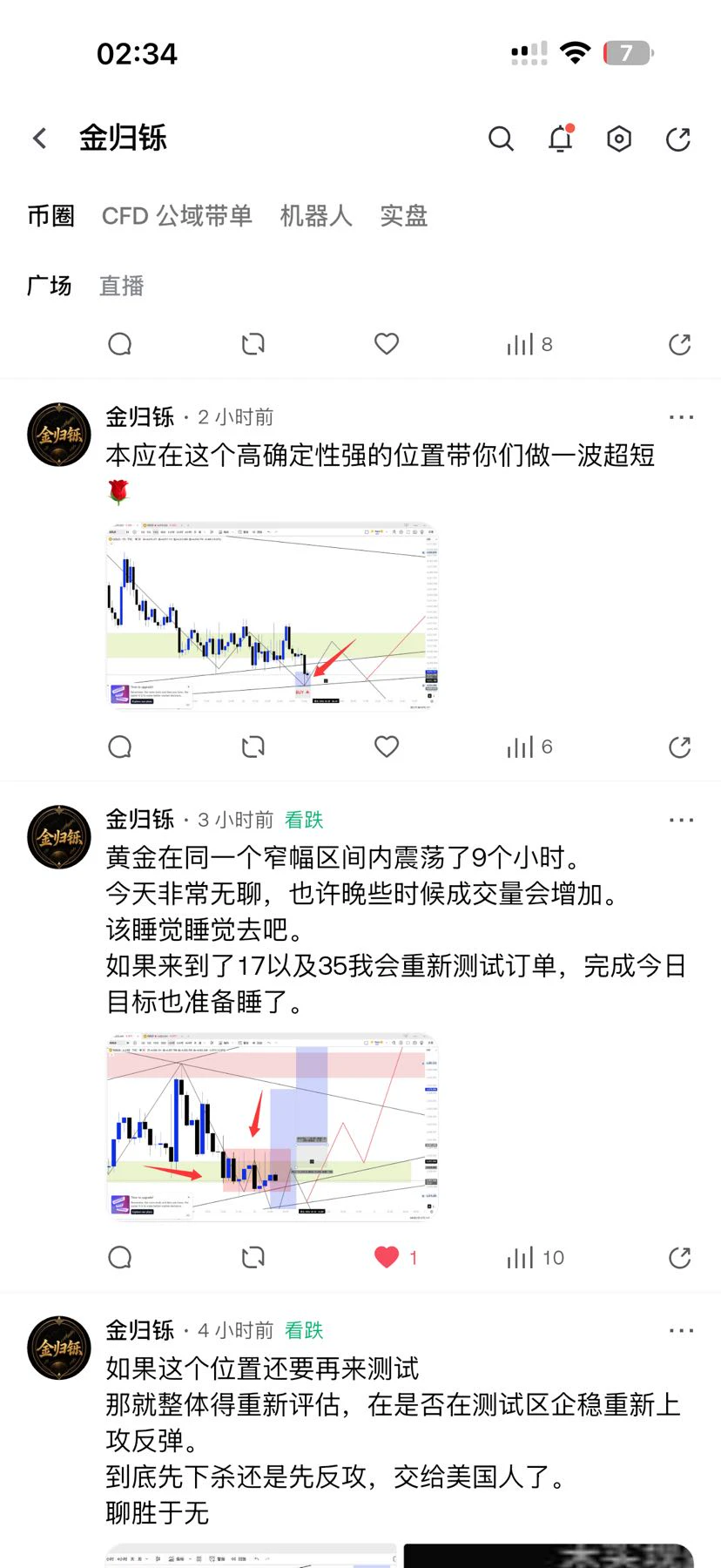Open the chart image in the 3 小时前 post

(272, 1125)
